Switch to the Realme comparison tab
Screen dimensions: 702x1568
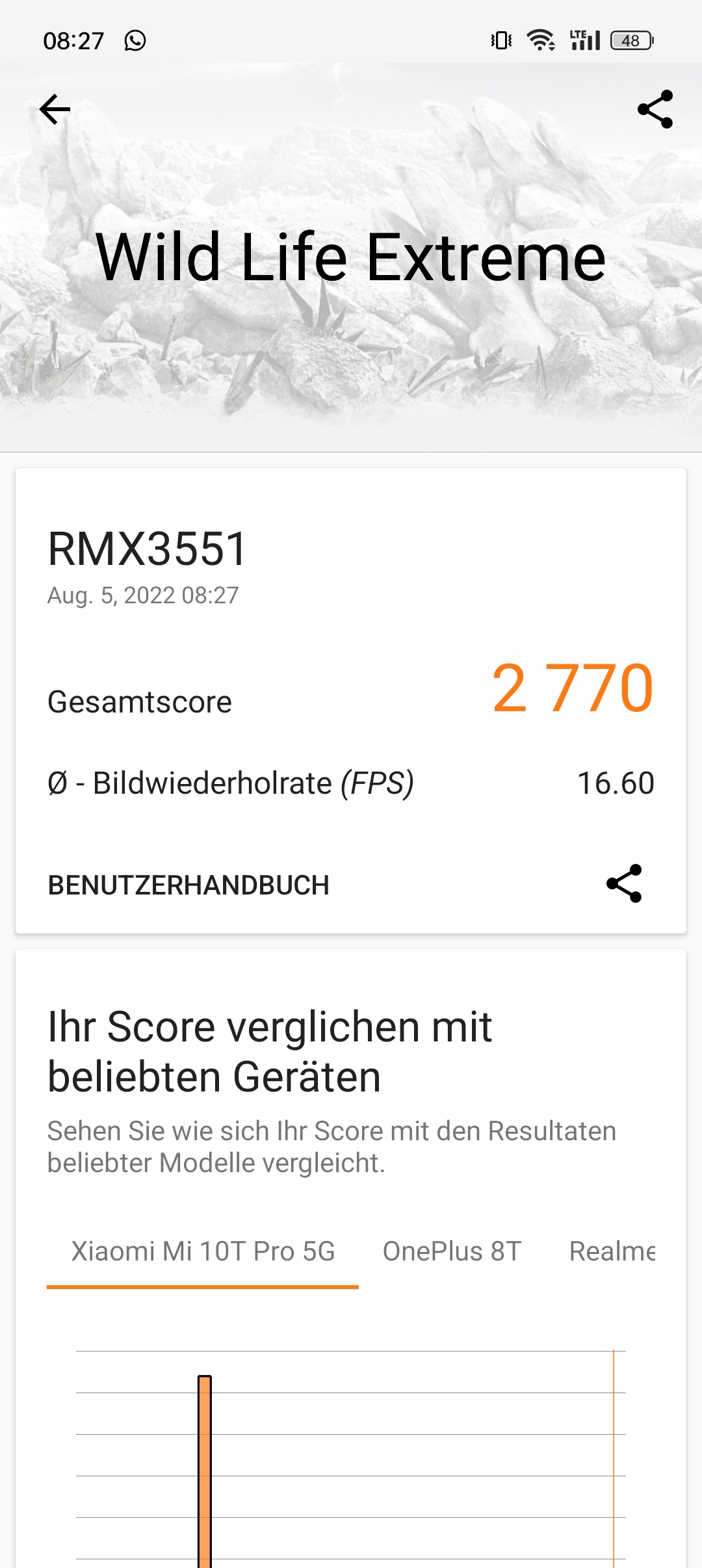[x=612, y=1252]
